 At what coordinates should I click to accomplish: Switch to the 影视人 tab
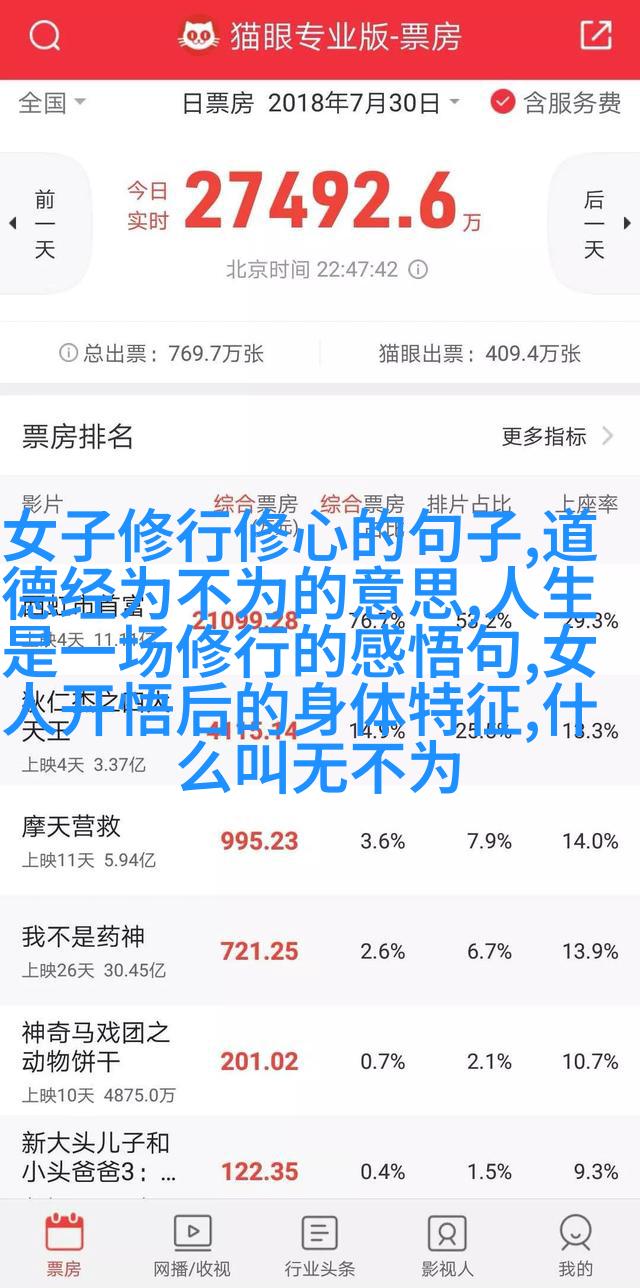447,1242
